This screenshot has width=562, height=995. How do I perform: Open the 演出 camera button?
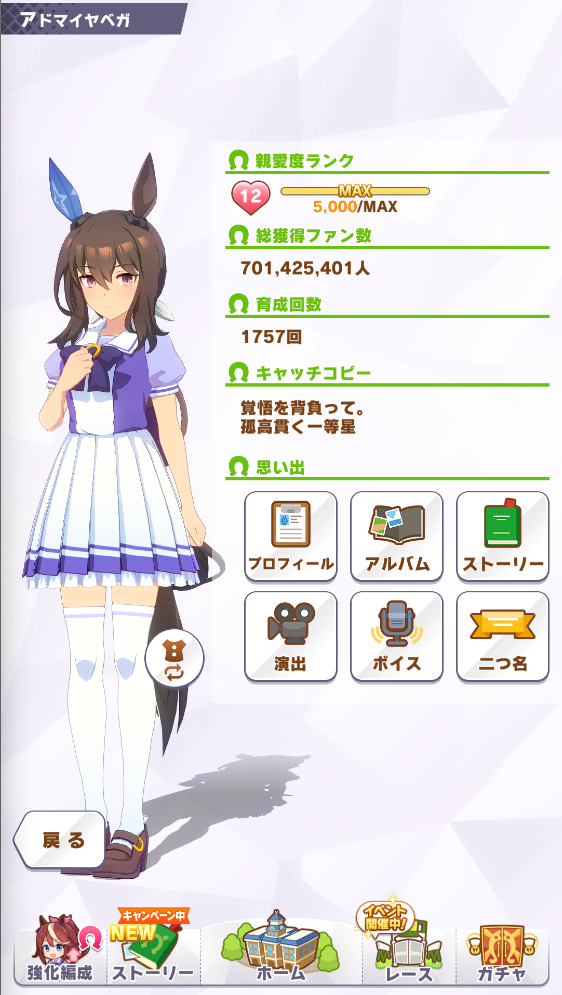point(291,636)
